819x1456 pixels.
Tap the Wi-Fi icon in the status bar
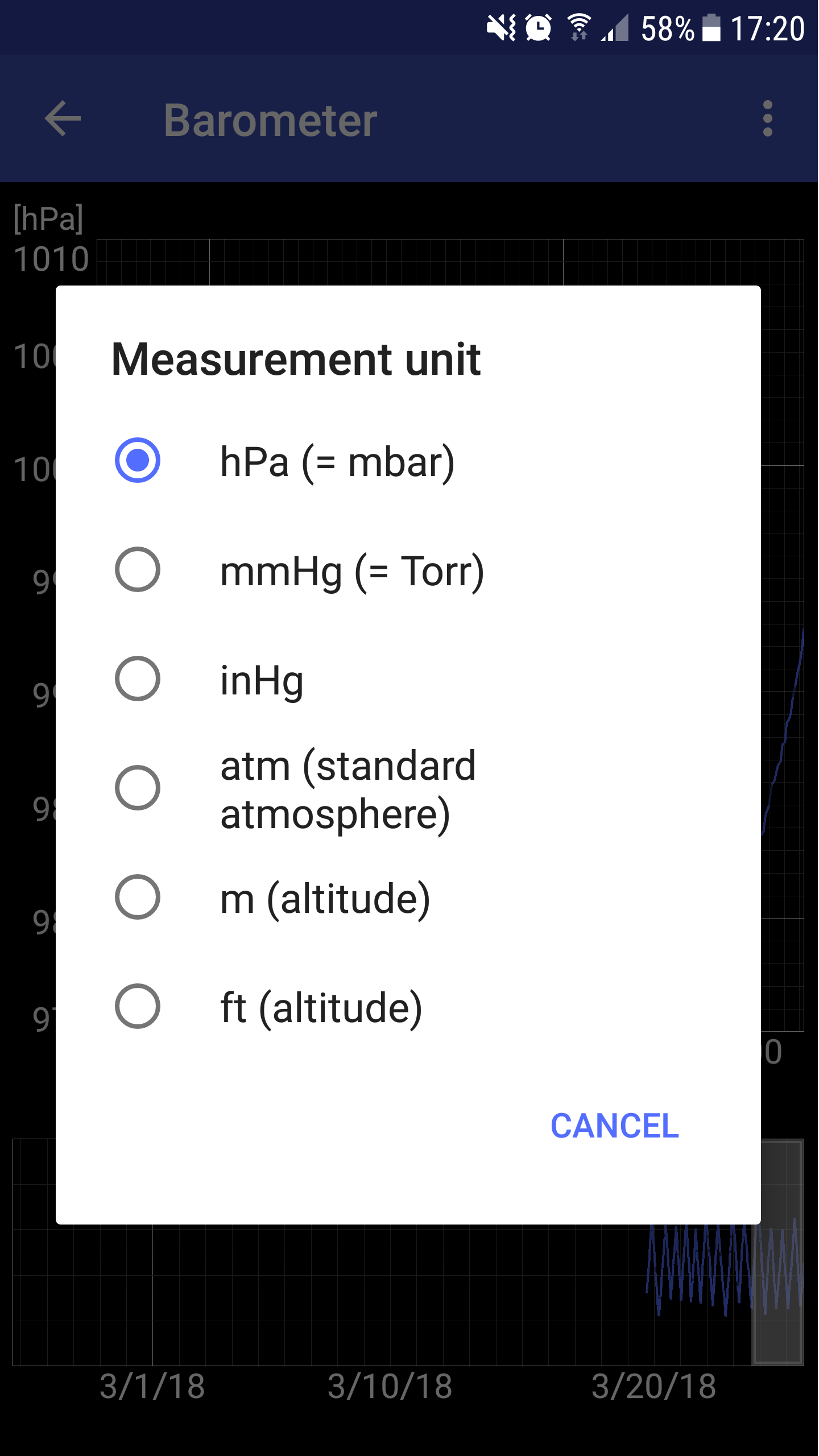click(x=578, y=24)
